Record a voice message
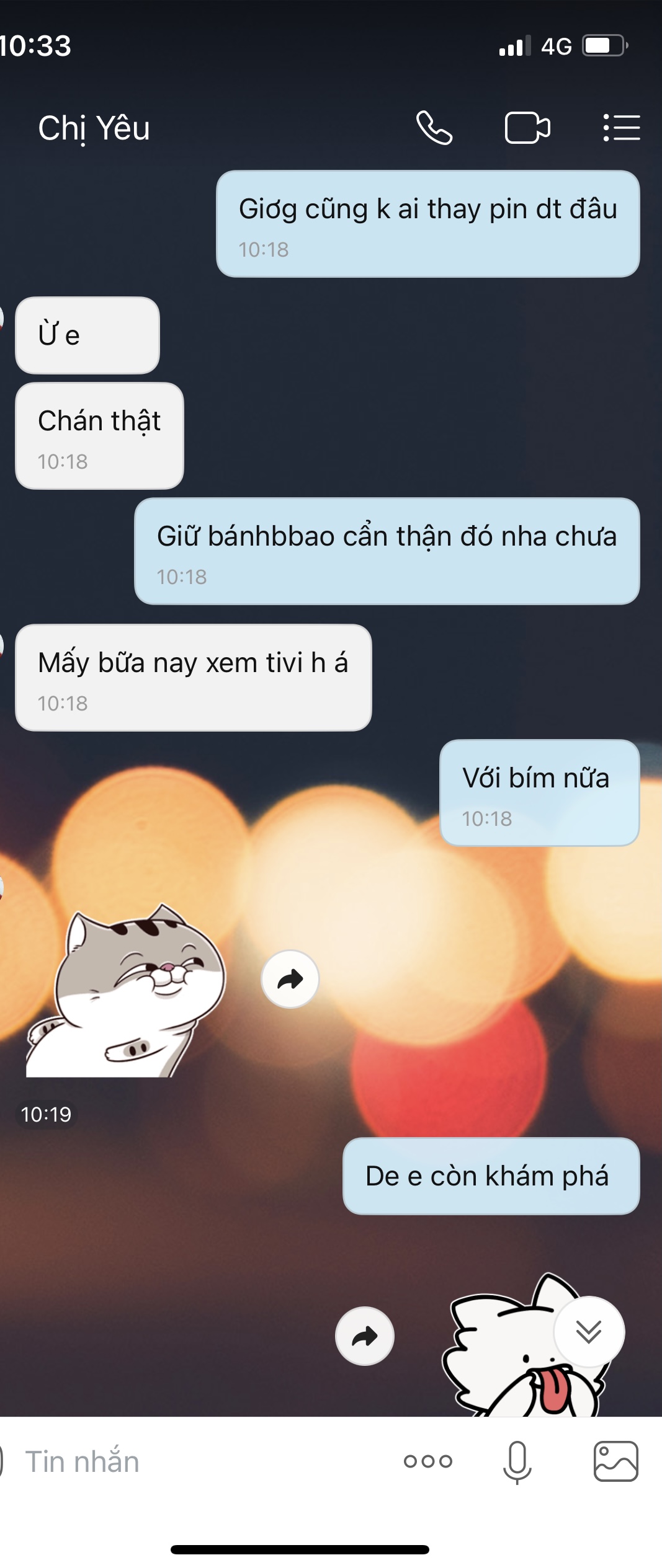Screen dimensions: 662x1568 (517, 1461)
